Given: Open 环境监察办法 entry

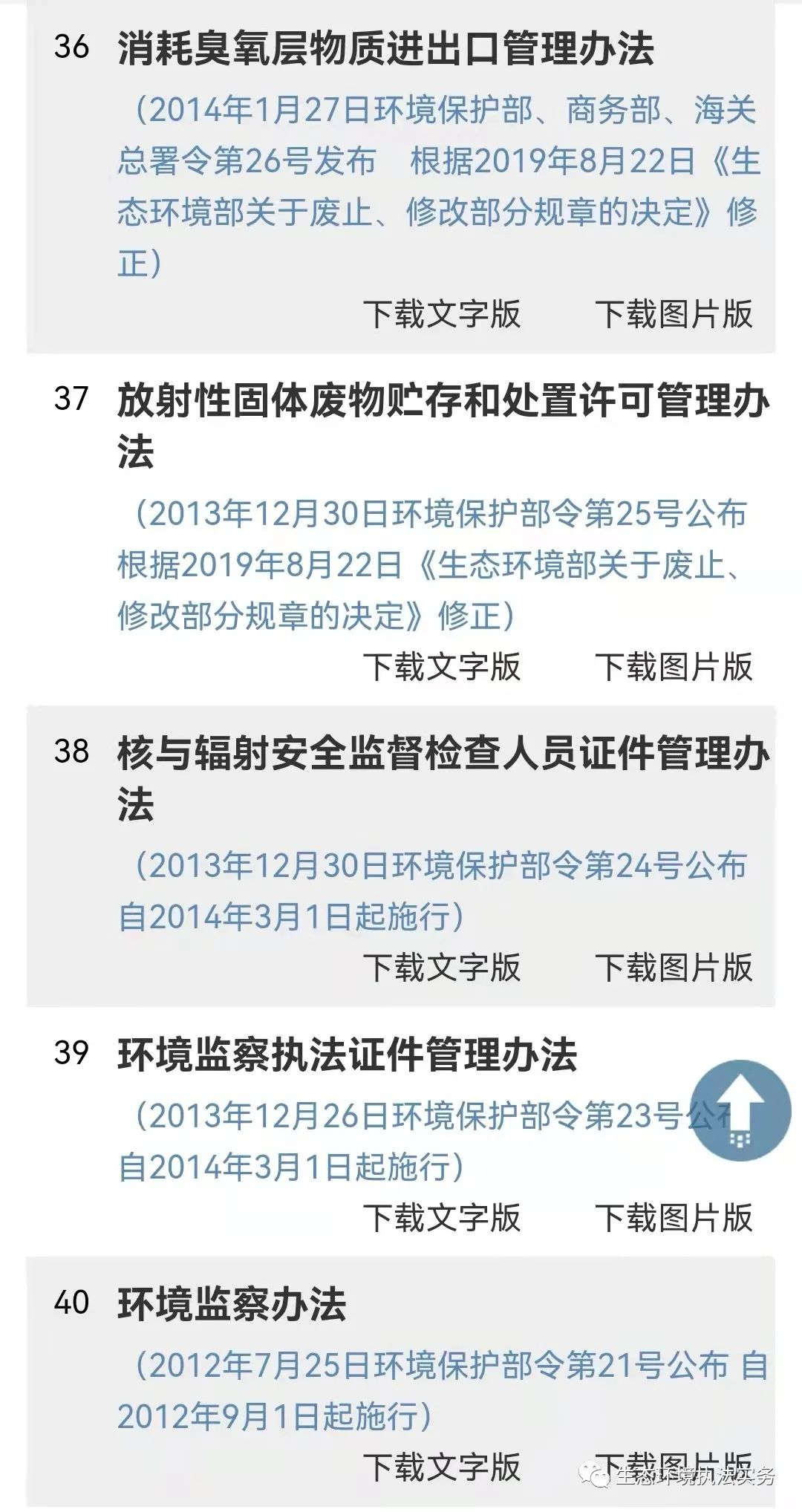Looking at the screenshot, I should [232, 1305].
